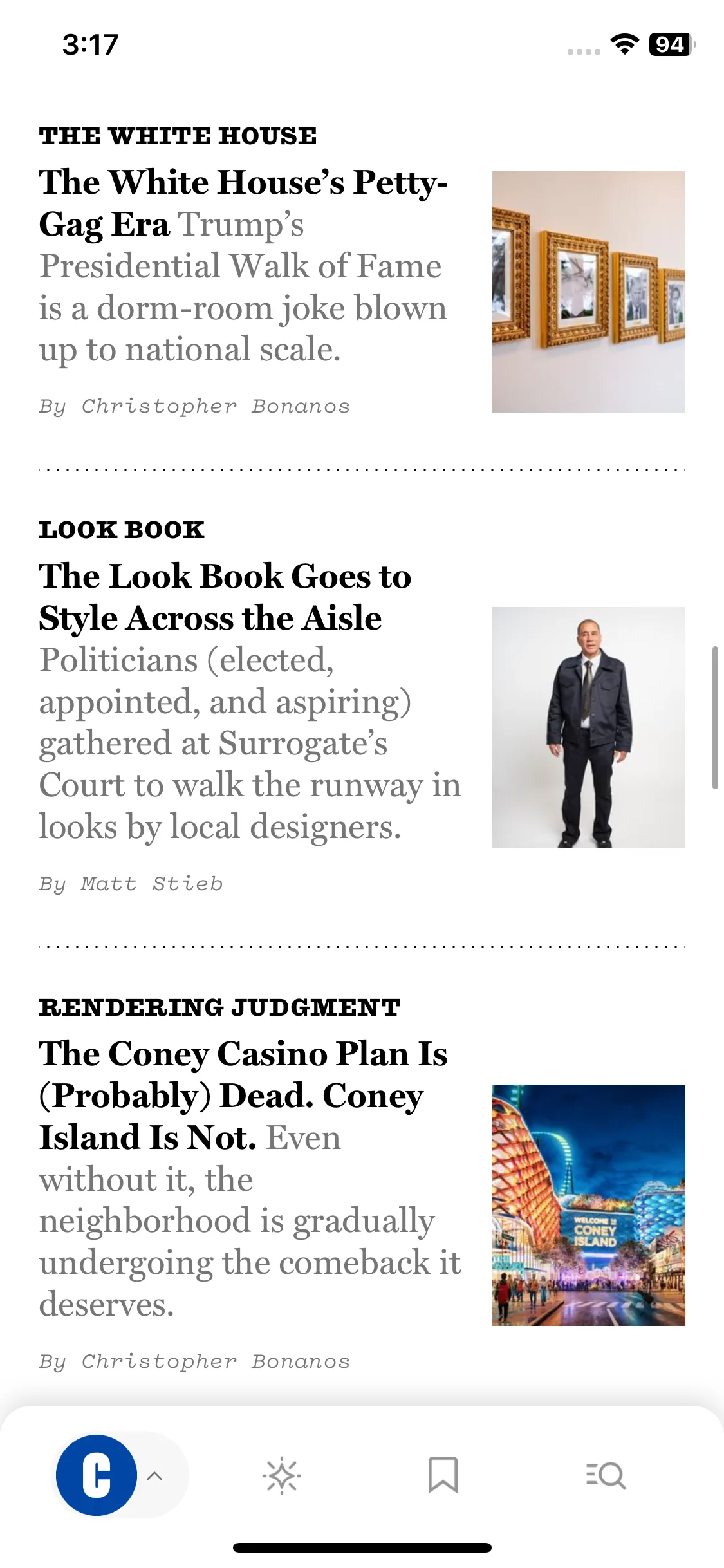
Task: Tap the Coney Island casino rendering image
Action: (x=588, y=1205)
